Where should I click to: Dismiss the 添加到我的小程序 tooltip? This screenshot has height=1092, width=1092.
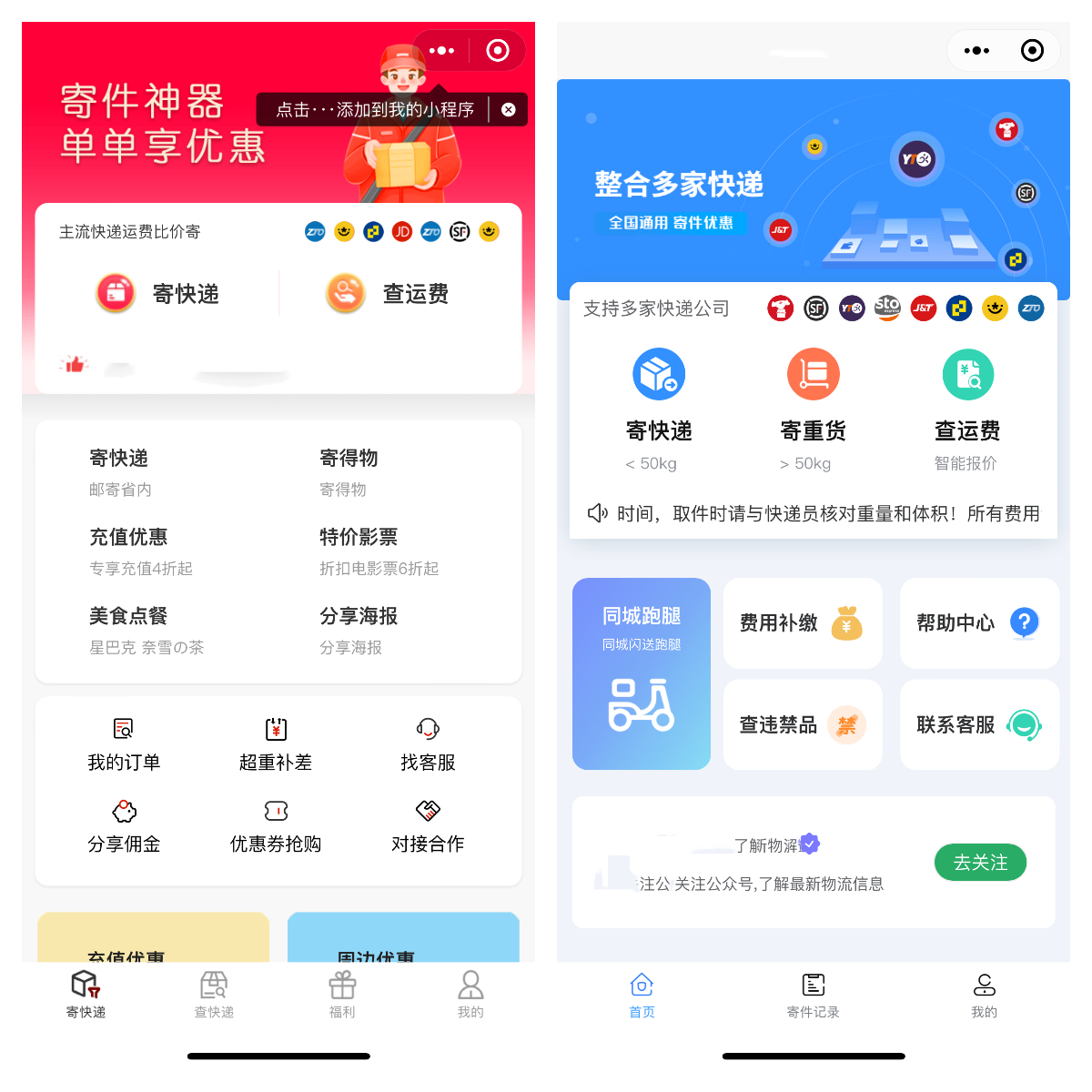point(509,110)
